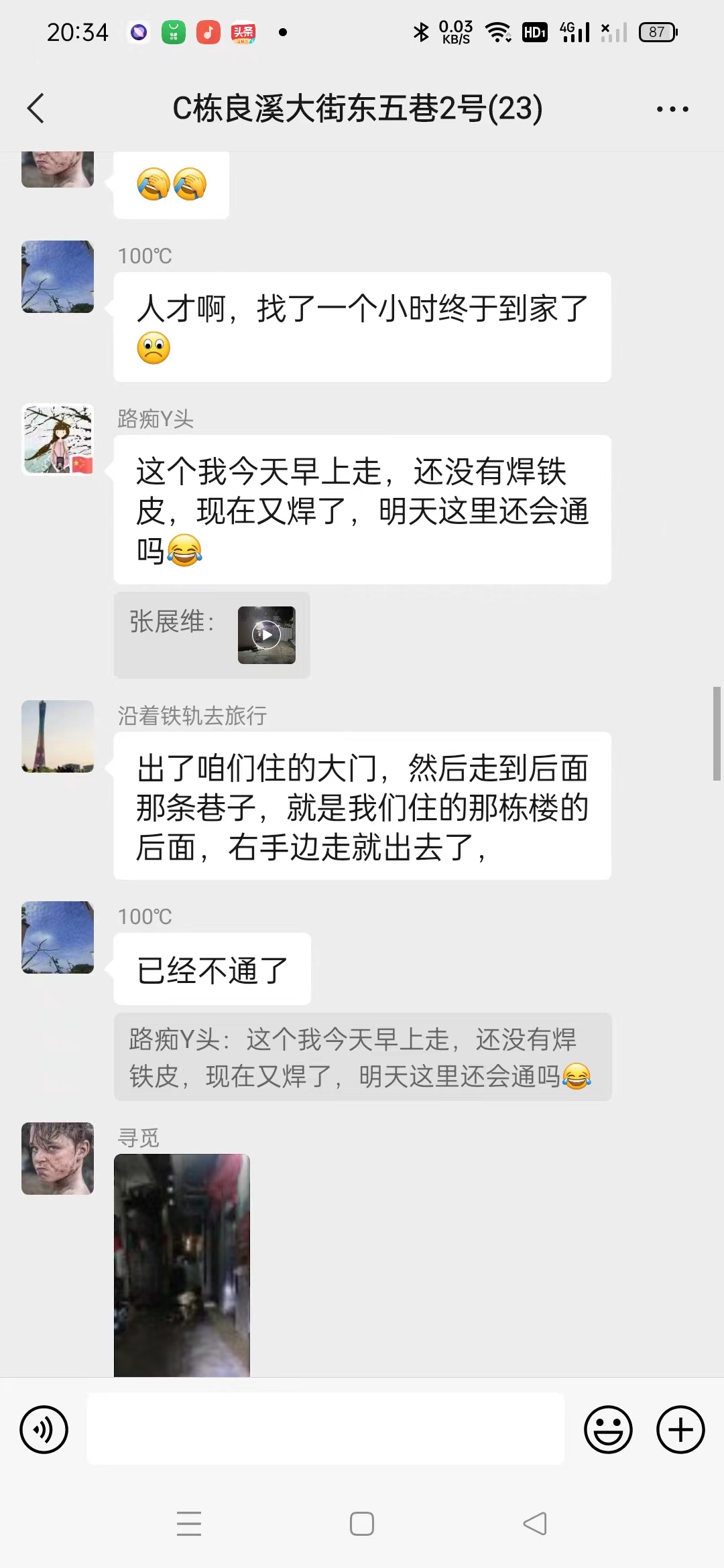Open the emoji picker

coord(609,1430)
